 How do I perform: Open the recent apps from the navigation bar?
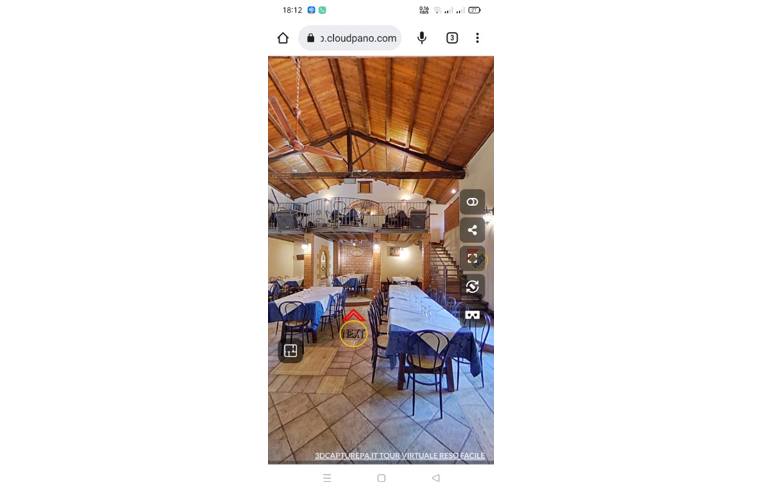pos(327,478)
